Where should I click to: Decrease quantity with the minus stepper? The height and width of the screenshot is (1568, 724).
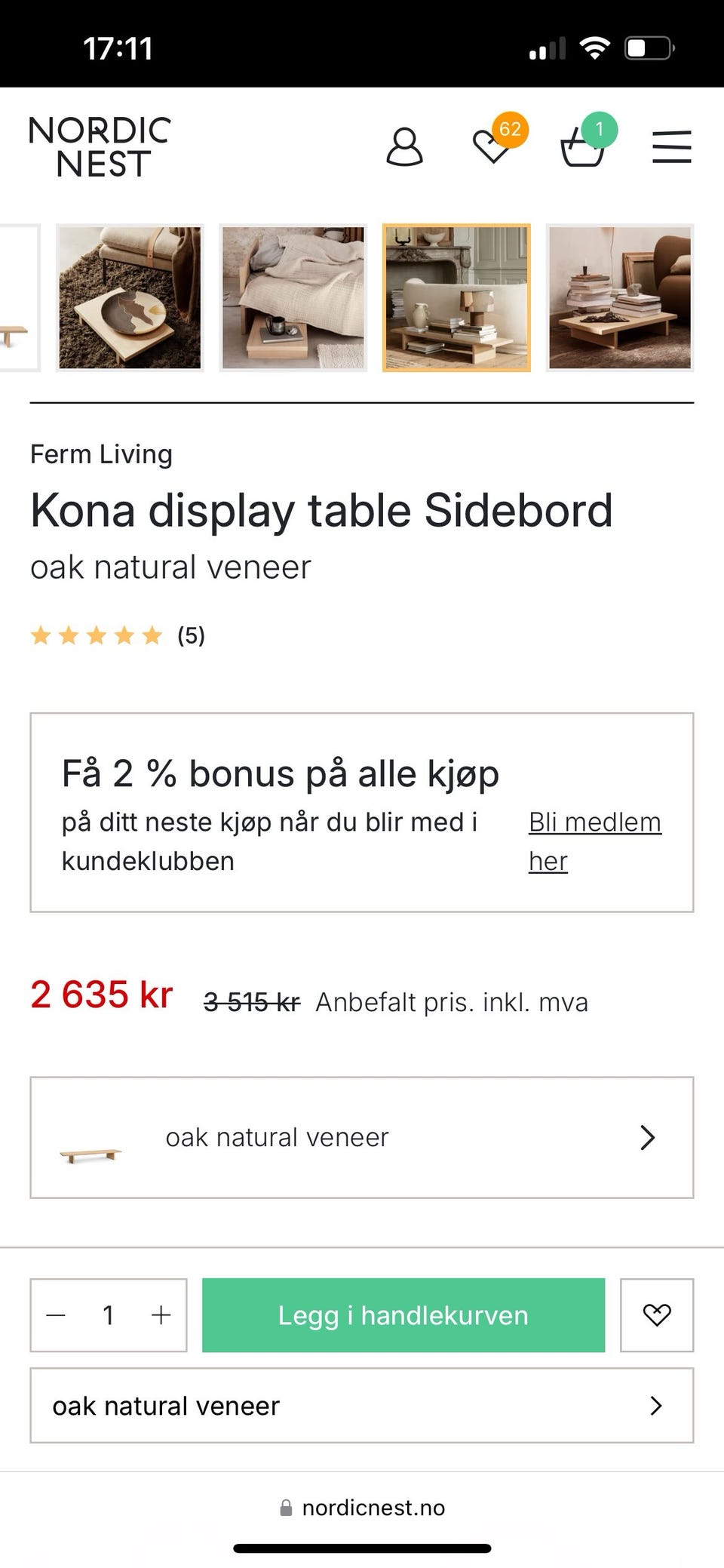click(x=56, y=1315)
